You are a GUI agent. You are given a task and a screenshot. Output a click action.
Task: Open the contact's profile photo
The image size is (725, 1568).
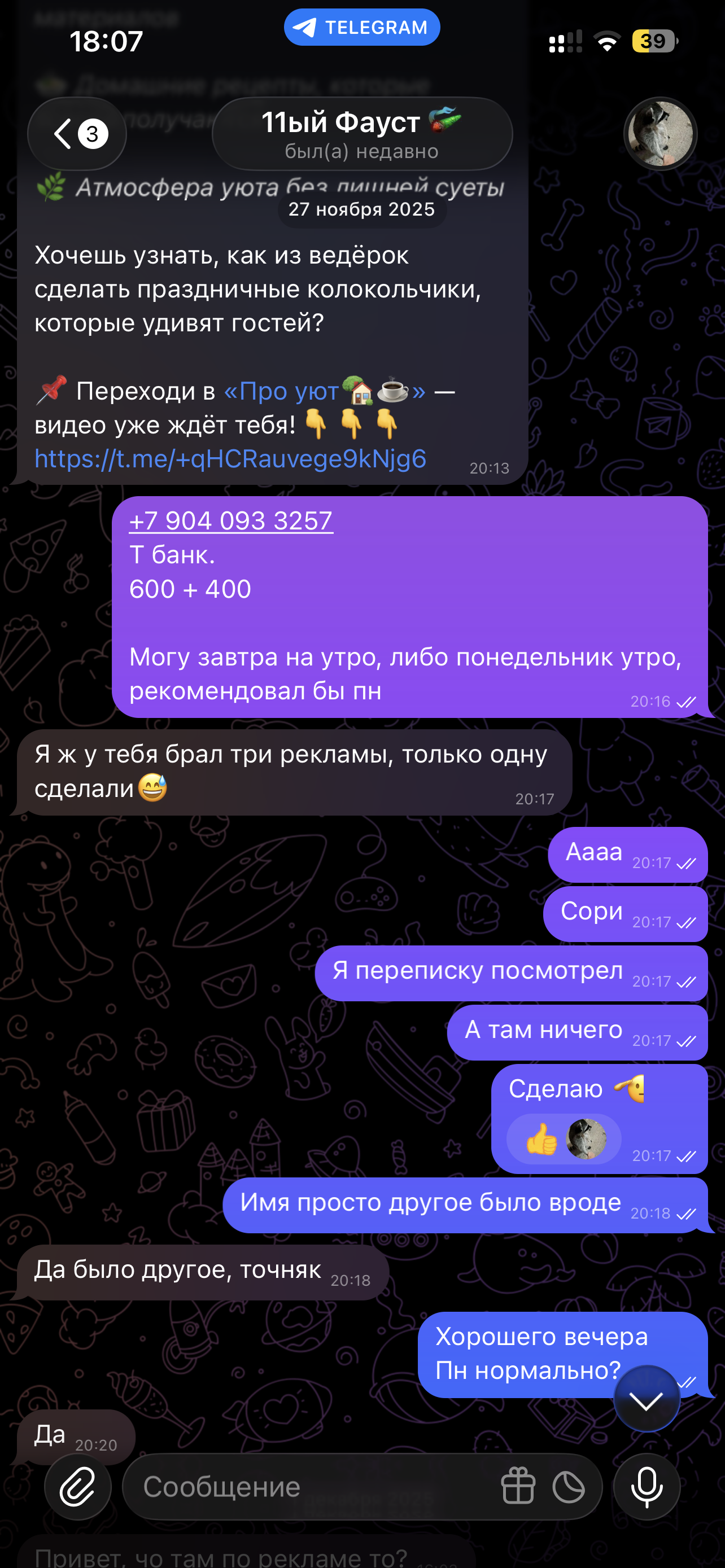pyautogui.click(x=660, y=134)
